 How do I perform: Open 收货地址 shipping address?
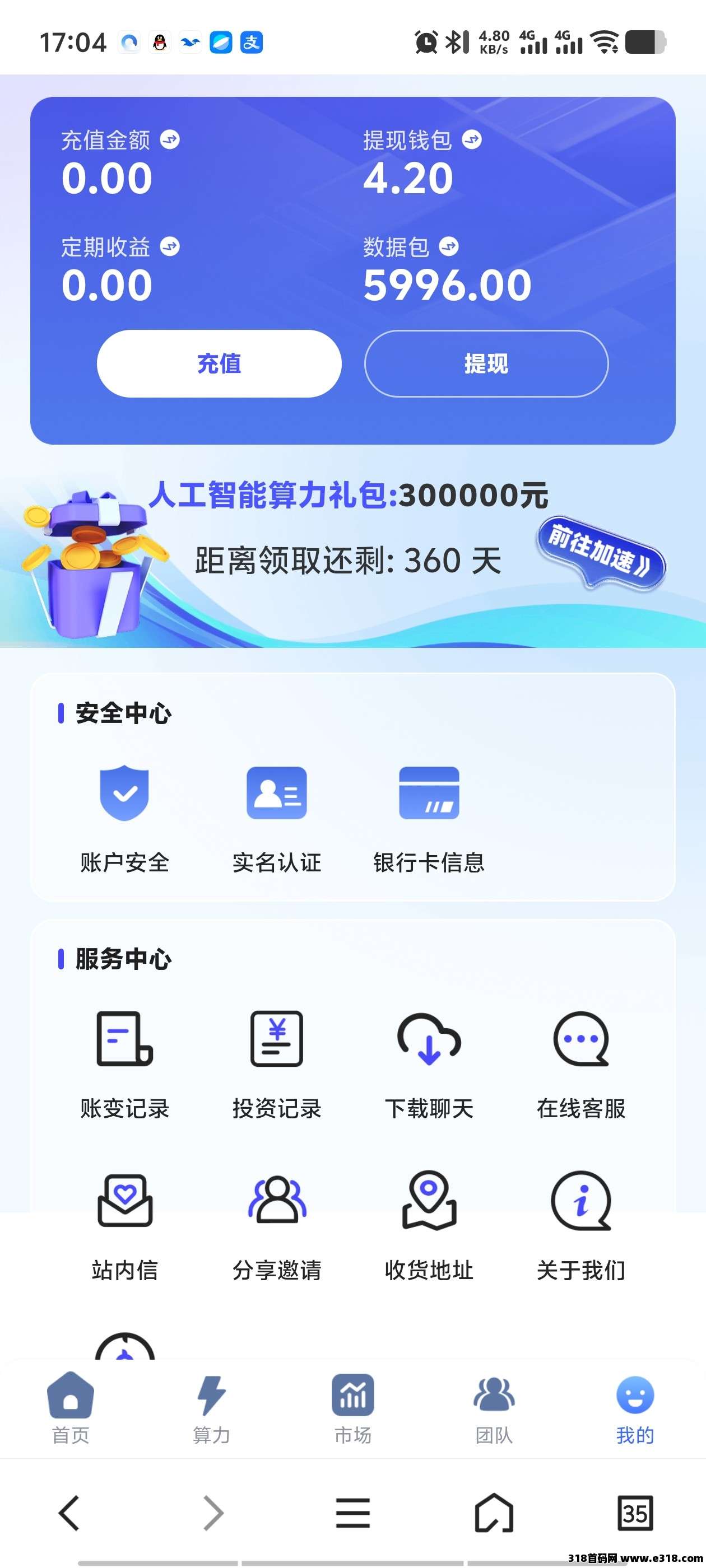tap(429, 1225)
